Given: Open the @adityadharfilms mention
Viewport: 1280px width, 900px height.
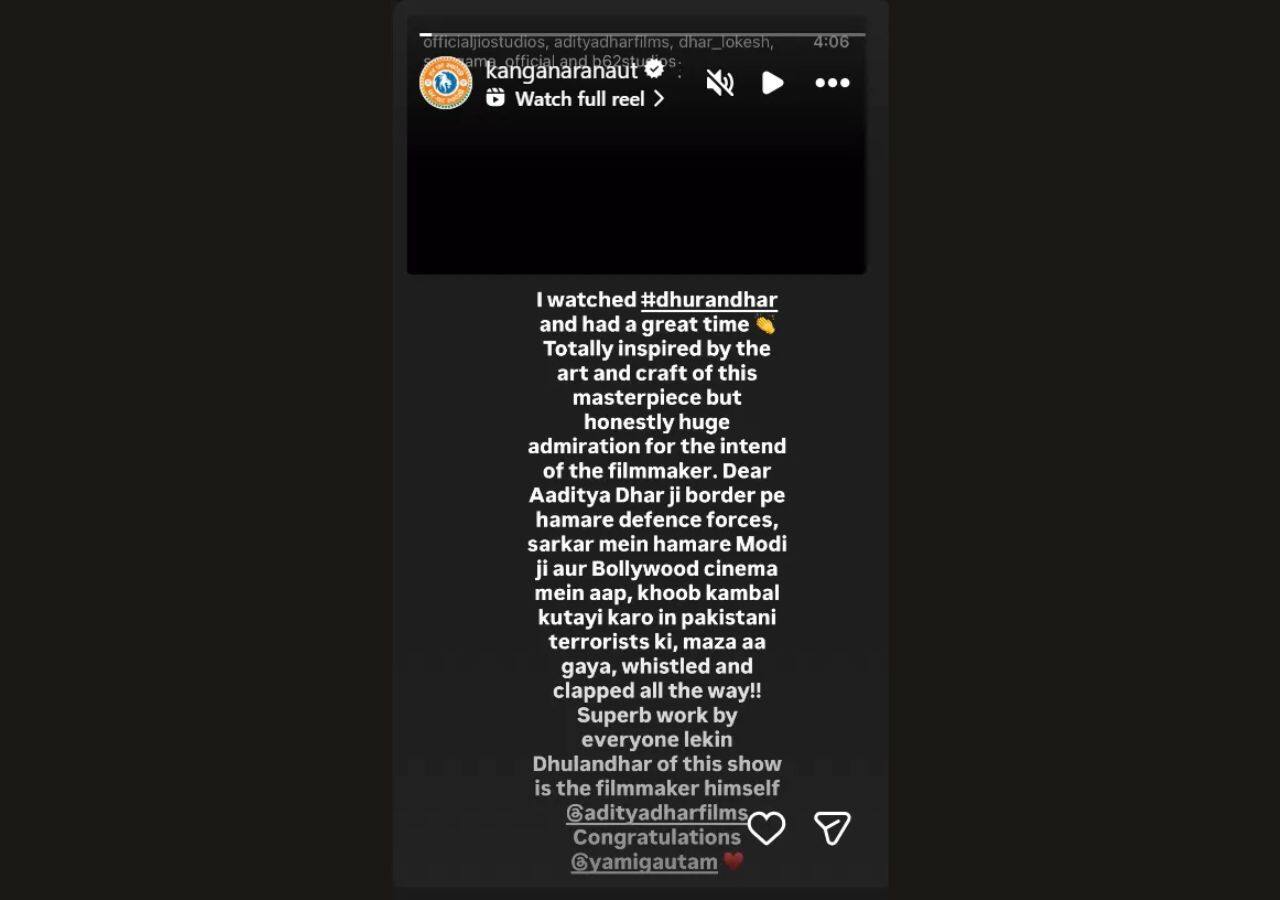Looking at the screenshot, I should pos(657,813).
